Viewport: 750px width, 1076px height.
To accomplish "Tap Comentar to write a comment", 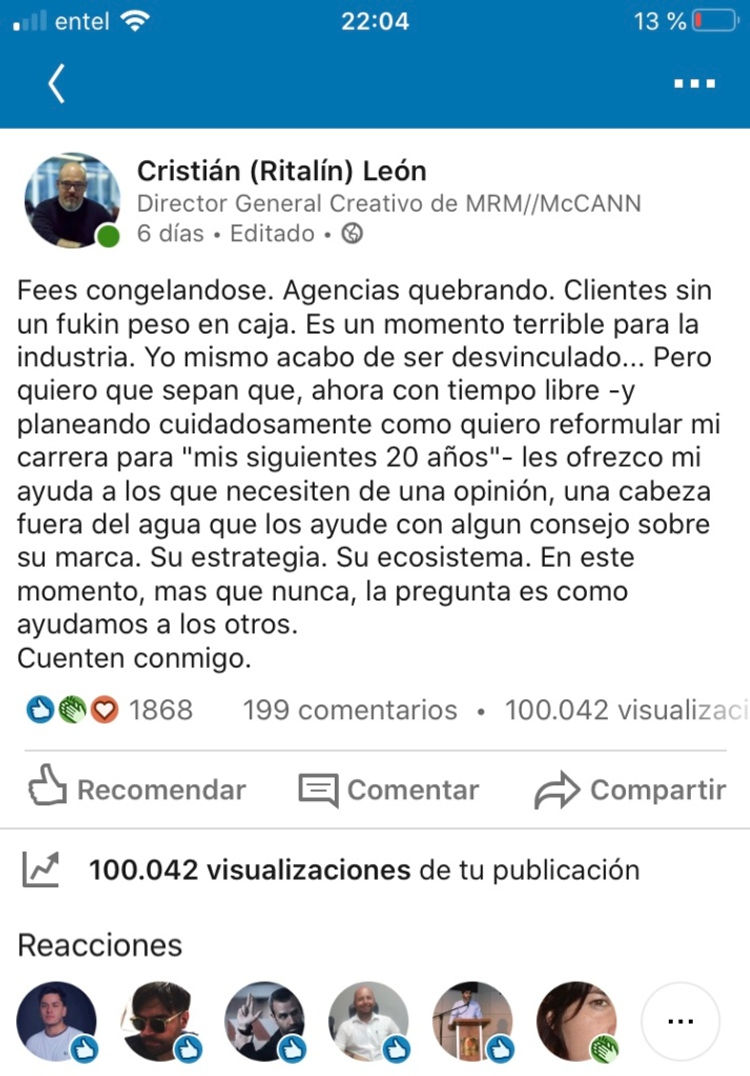I will point(389,789).
